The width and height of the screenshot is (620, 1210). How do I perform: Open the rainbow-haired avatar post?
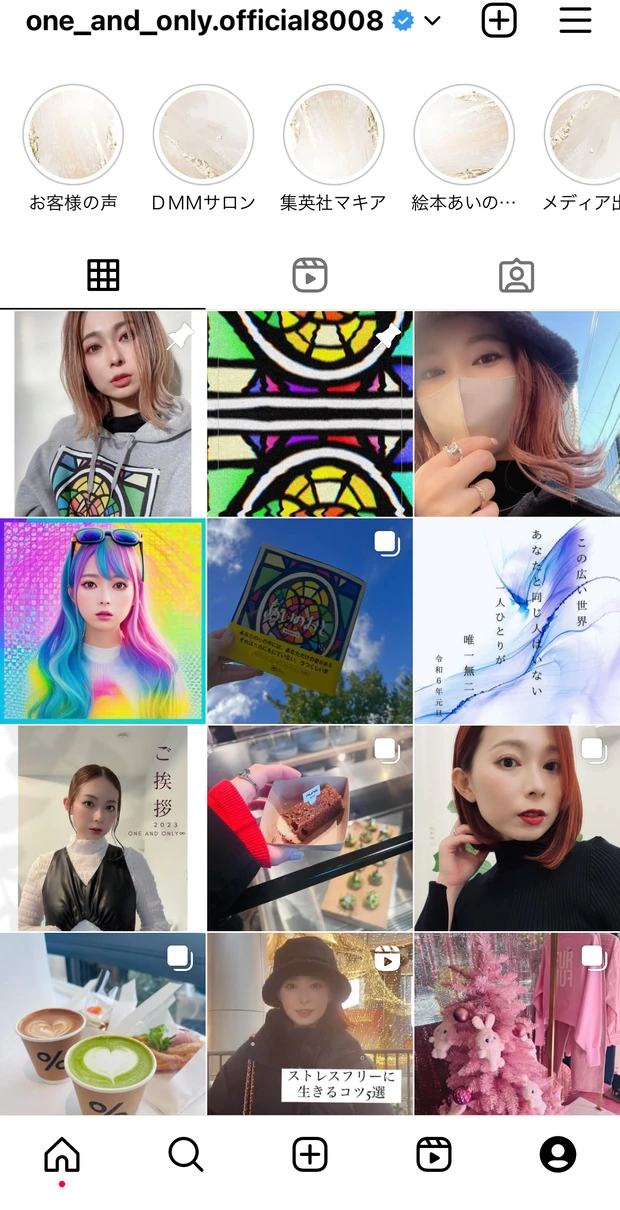[103, 620]
